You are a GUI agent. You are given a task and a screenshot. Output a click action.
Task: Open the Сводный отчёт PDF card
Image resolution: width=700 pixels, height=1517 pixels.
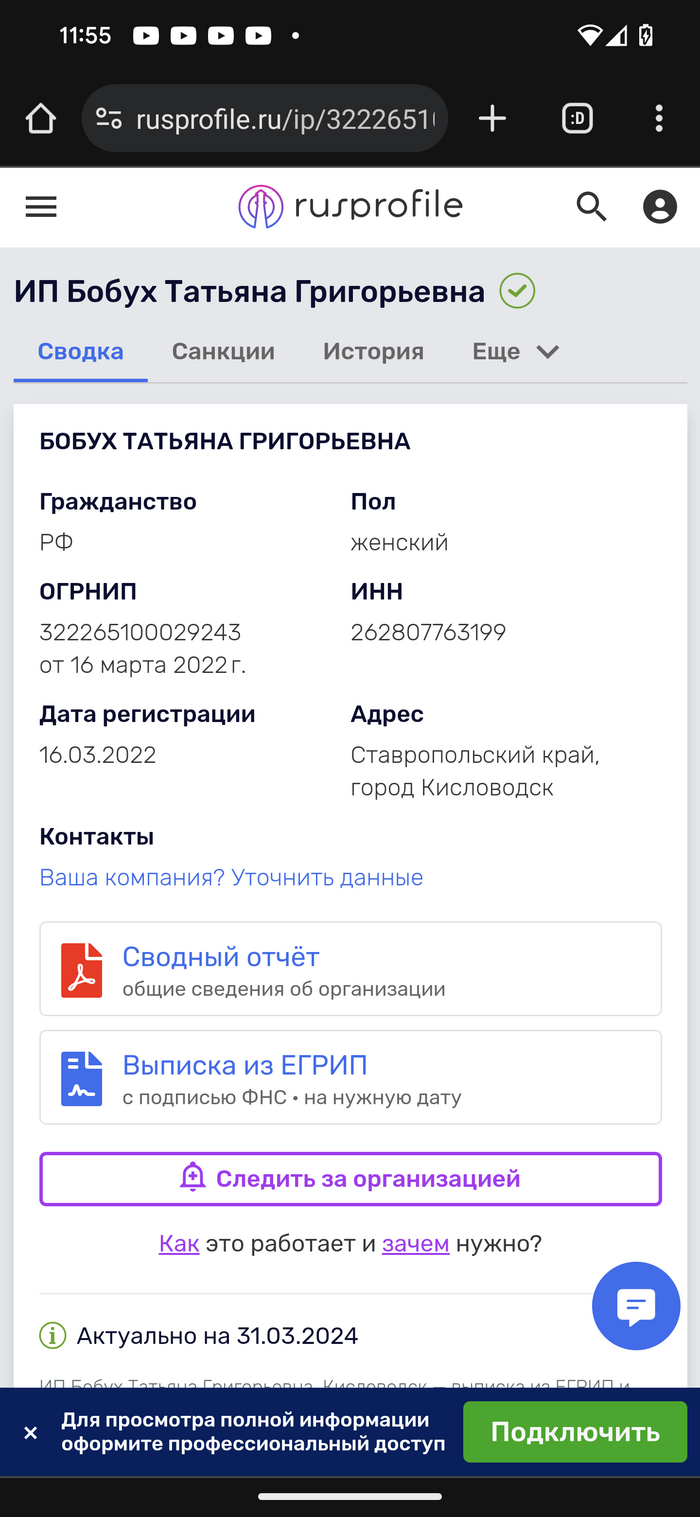pyautogui.click(x=350, y=969)
